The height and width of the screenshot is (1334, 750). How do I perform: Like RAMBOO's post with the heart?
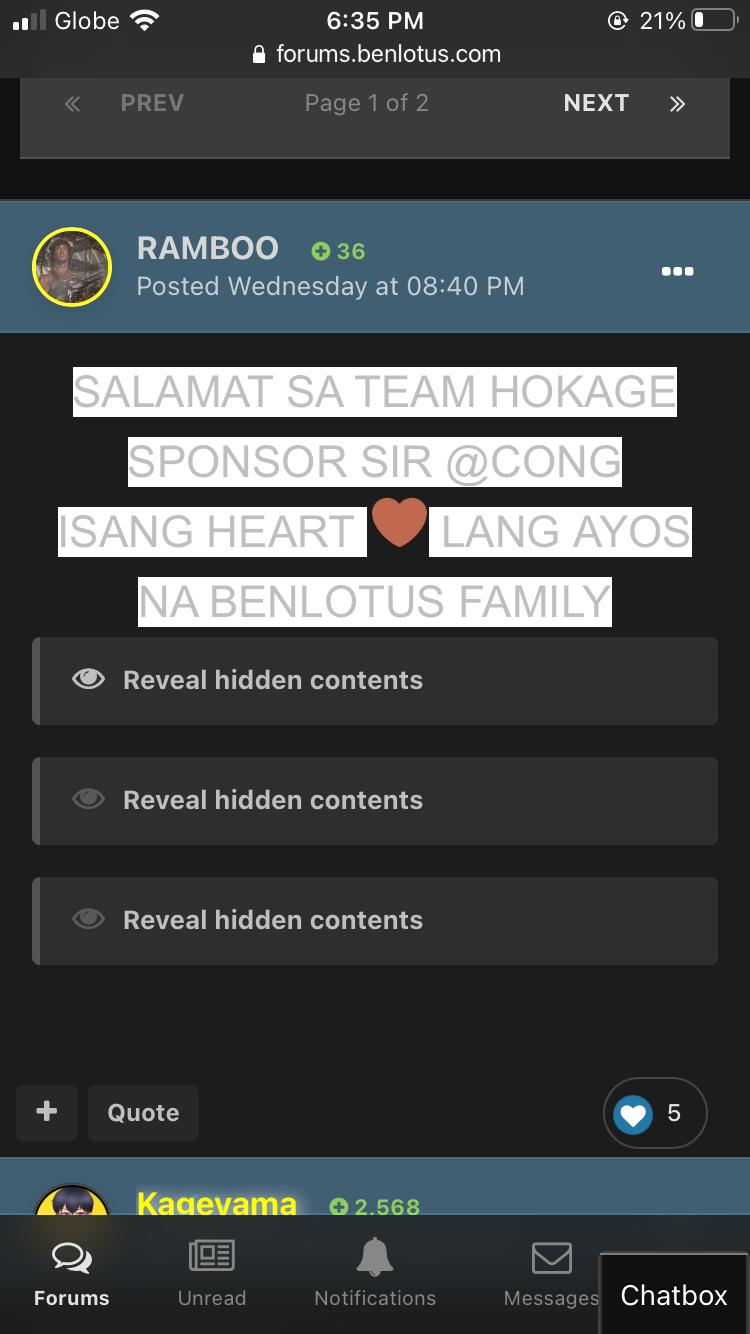(633, 1113)
